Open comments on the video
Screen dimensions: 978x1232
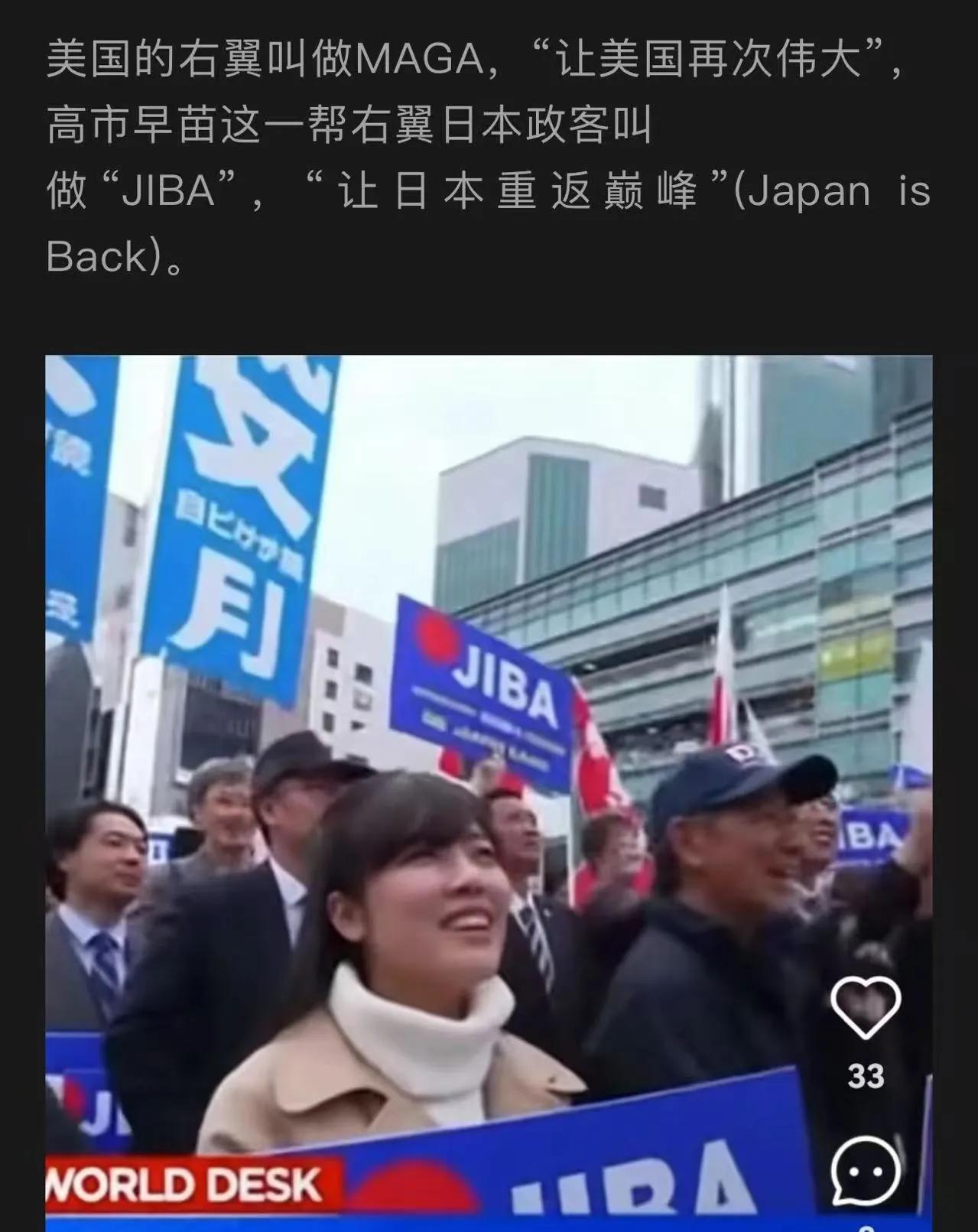[866, 1171]
